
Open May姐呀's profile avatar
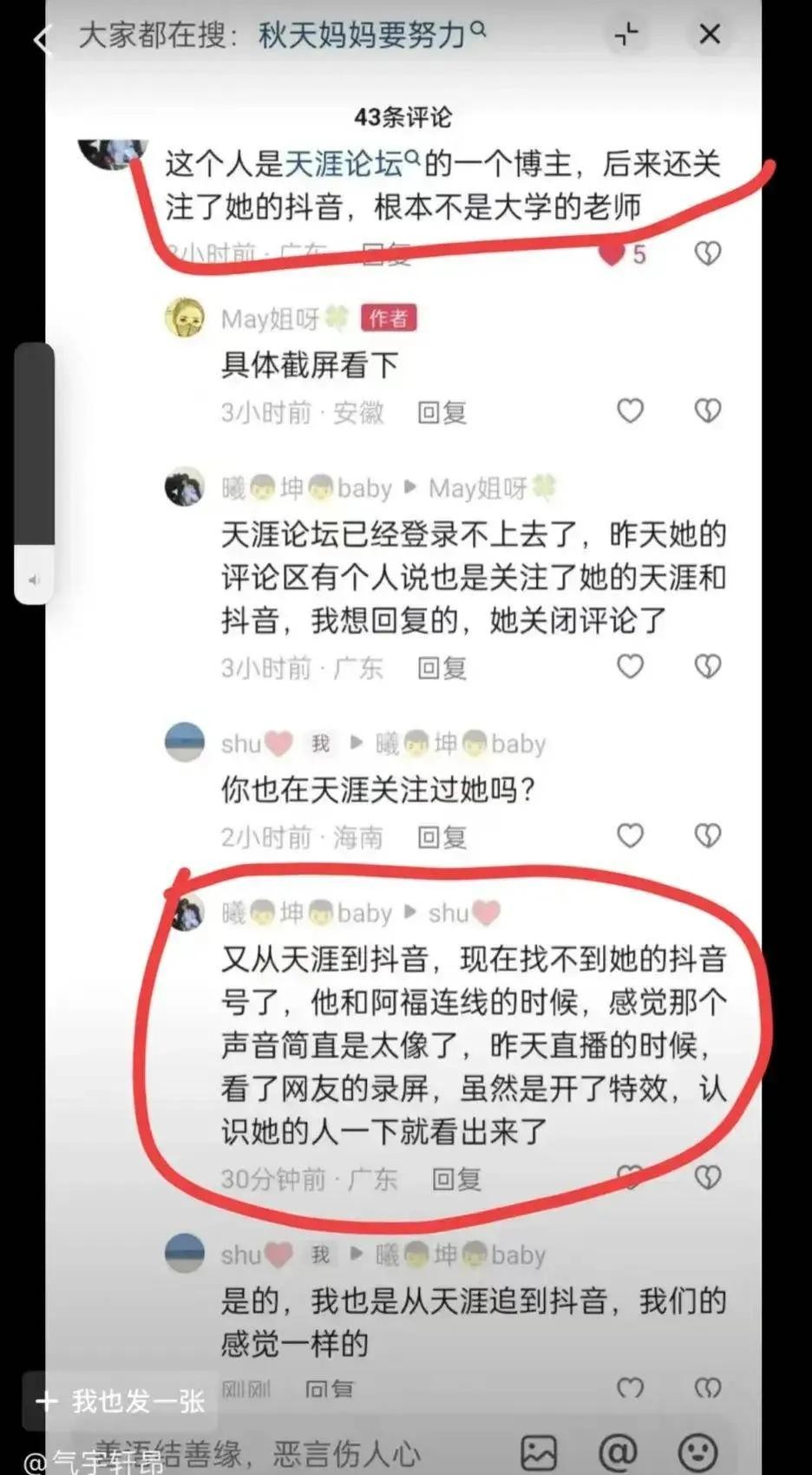[185, 318]
